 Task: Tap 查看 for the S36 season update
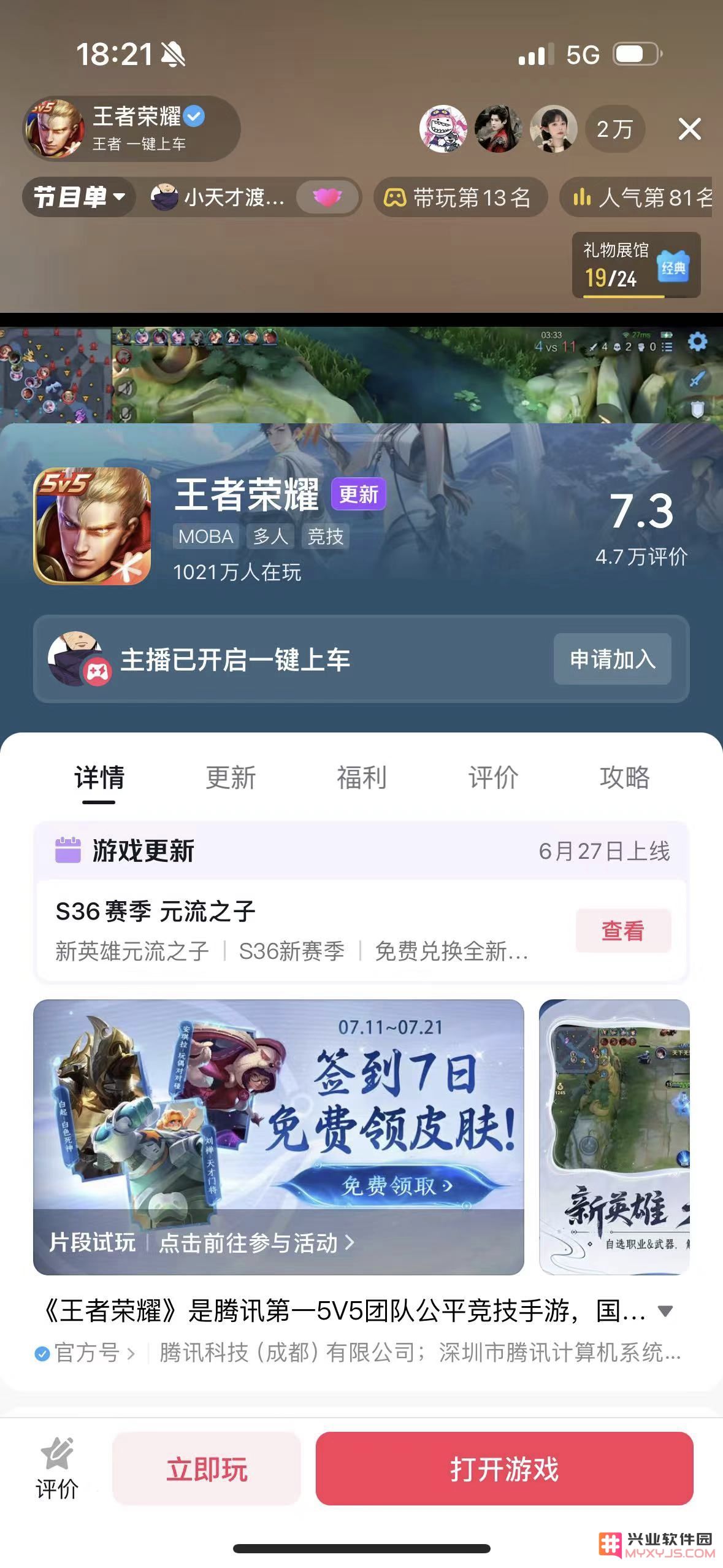(x=622, y=931)
